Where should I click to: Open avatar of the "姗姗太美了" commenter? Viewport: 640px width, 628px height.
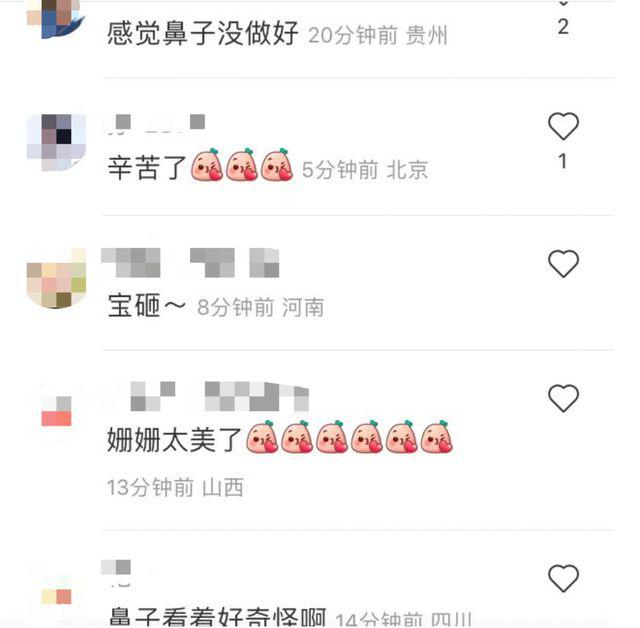[x=56, y=411]
